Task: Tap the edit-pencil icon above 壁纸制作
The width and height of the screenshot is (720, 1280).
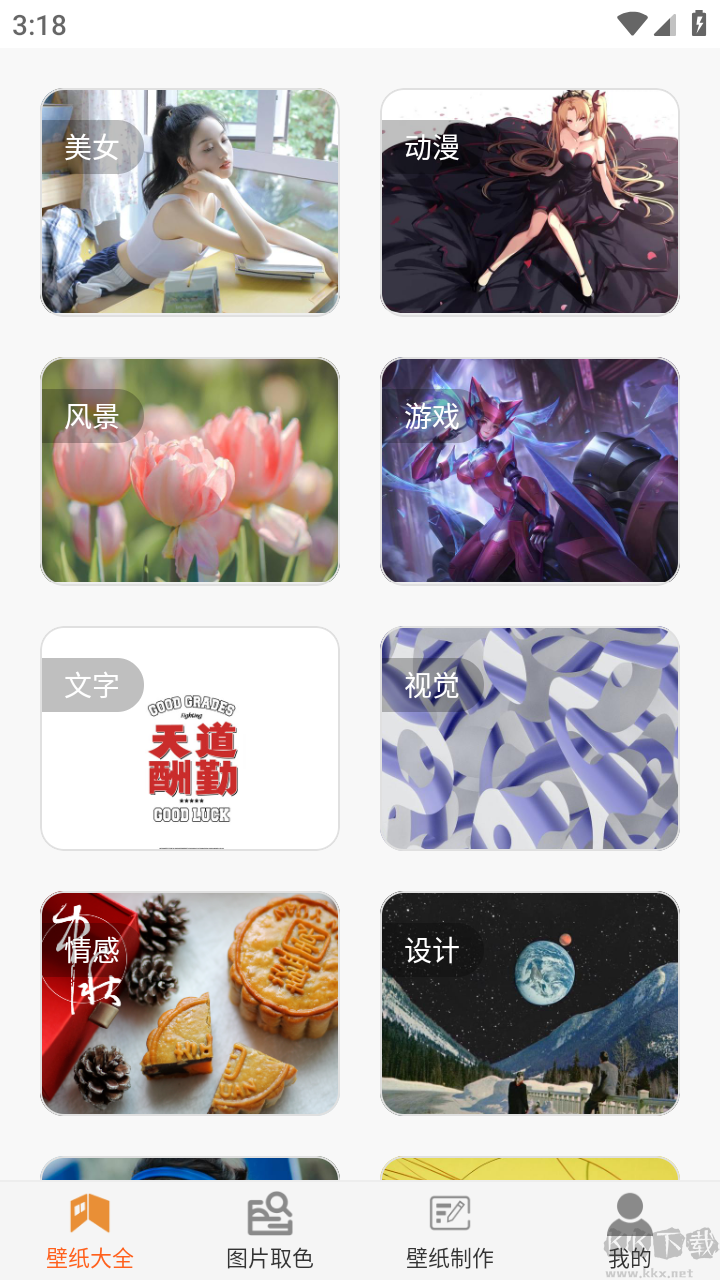Action: click(x=450, y=1212)
